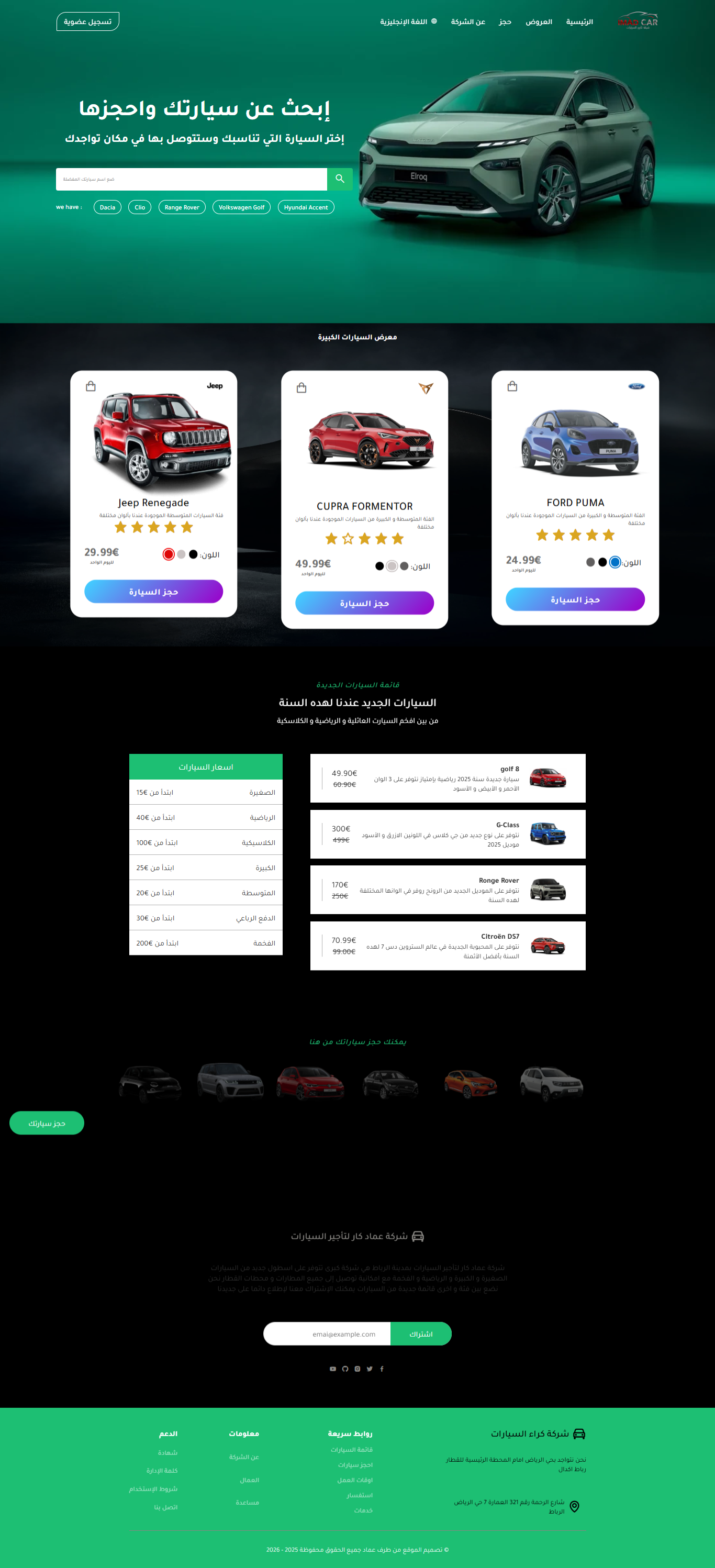715x1568 pixels.
Task: Choose the Hyundai Accent chip
Action: (x=306, y=207)
